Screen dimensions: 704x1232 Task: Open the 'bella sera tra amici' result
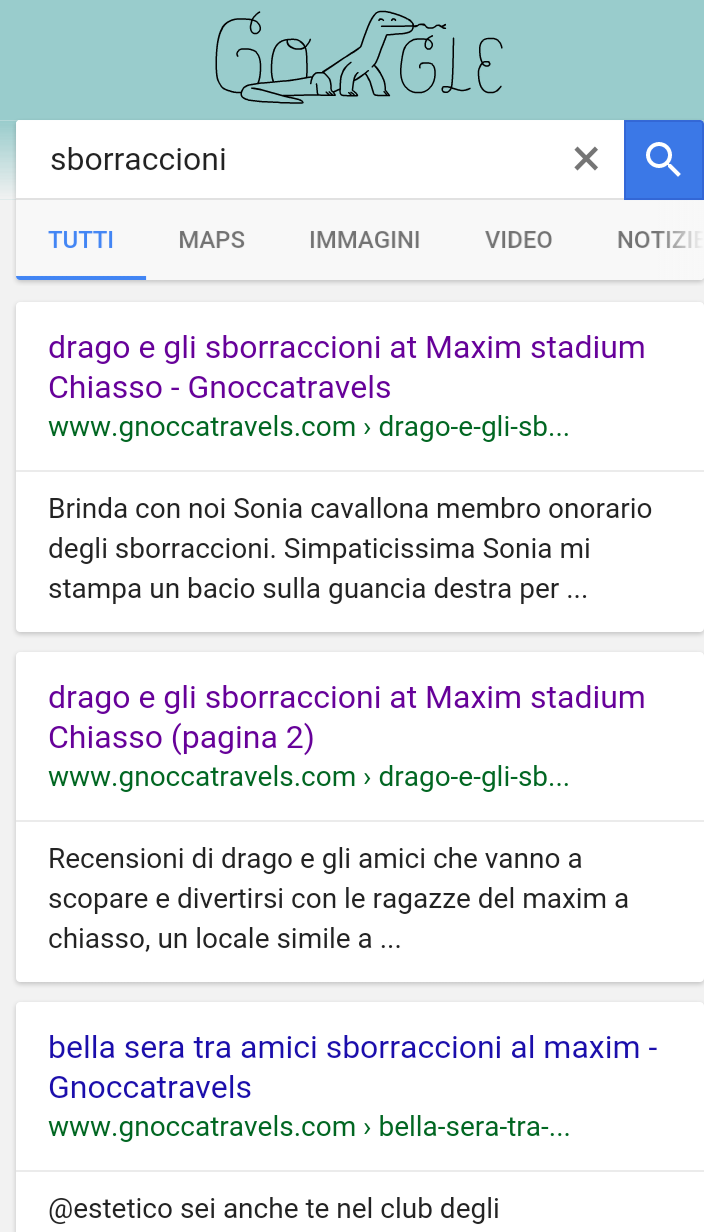tap(352, 1067)
